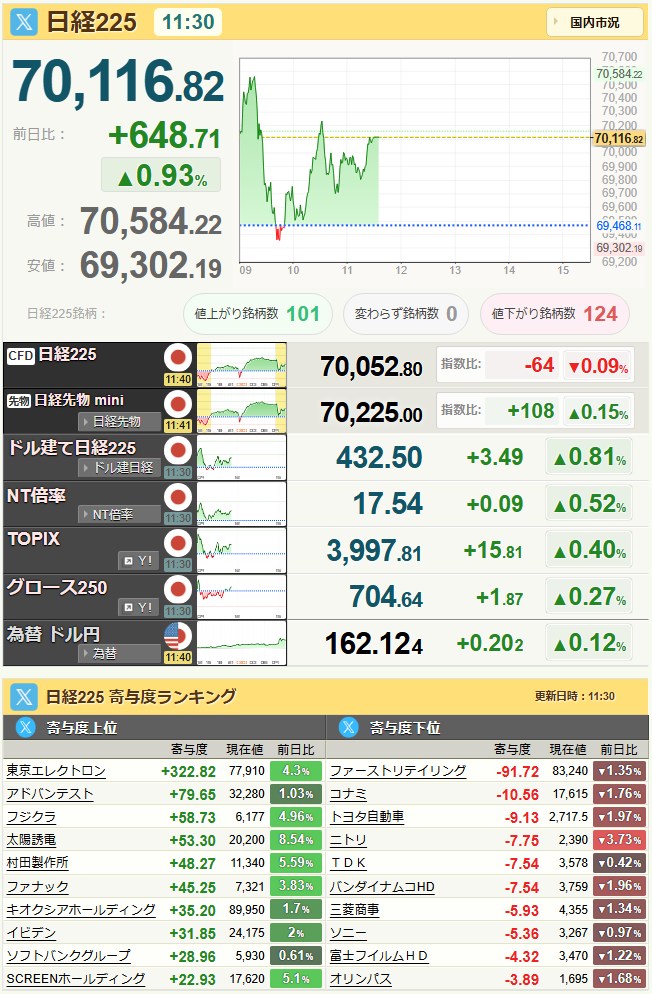Open ソフトバンクグループ stock page
Image resolution: width=652 pixels, height=994 pixels.
pos(68,955)
